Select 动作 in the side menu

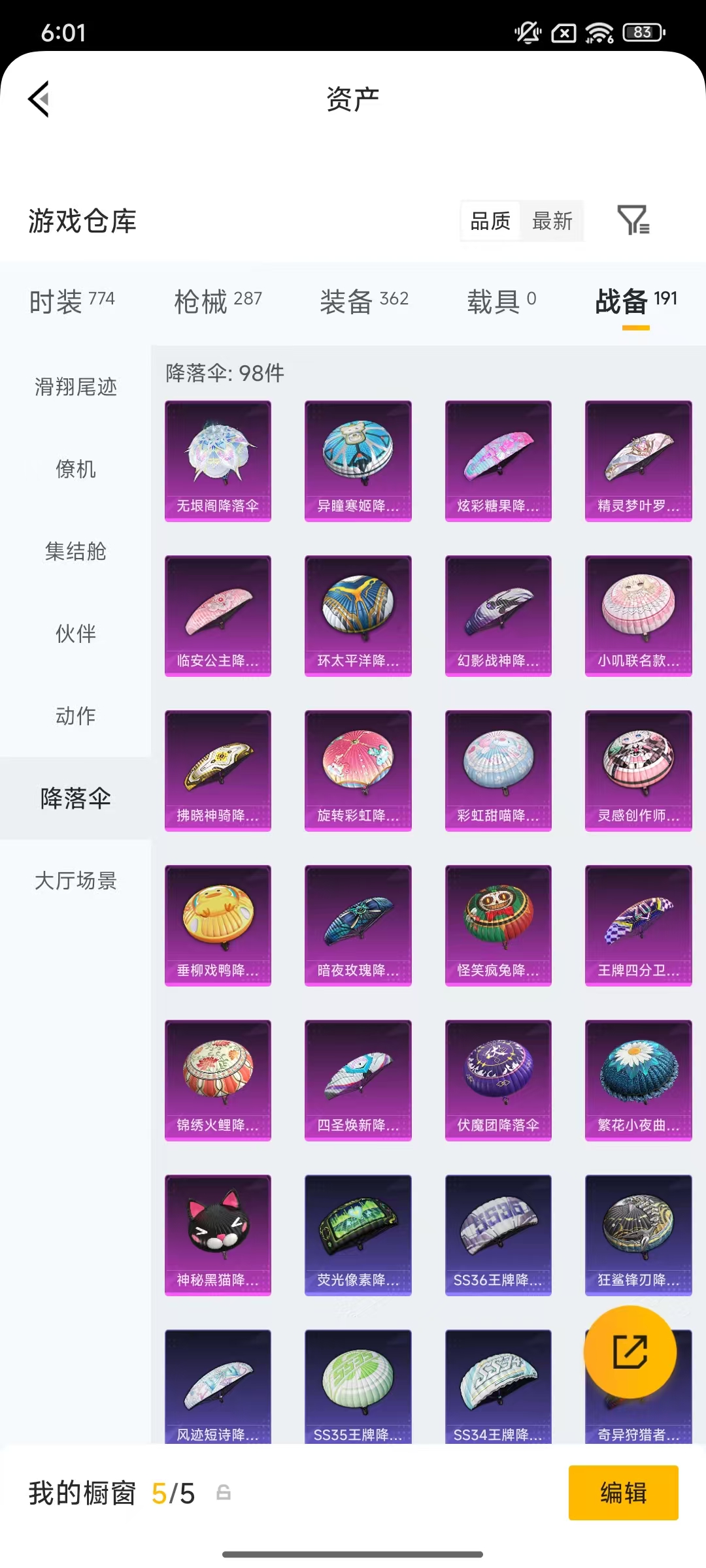pyautogui.click(x=76, y=716)
